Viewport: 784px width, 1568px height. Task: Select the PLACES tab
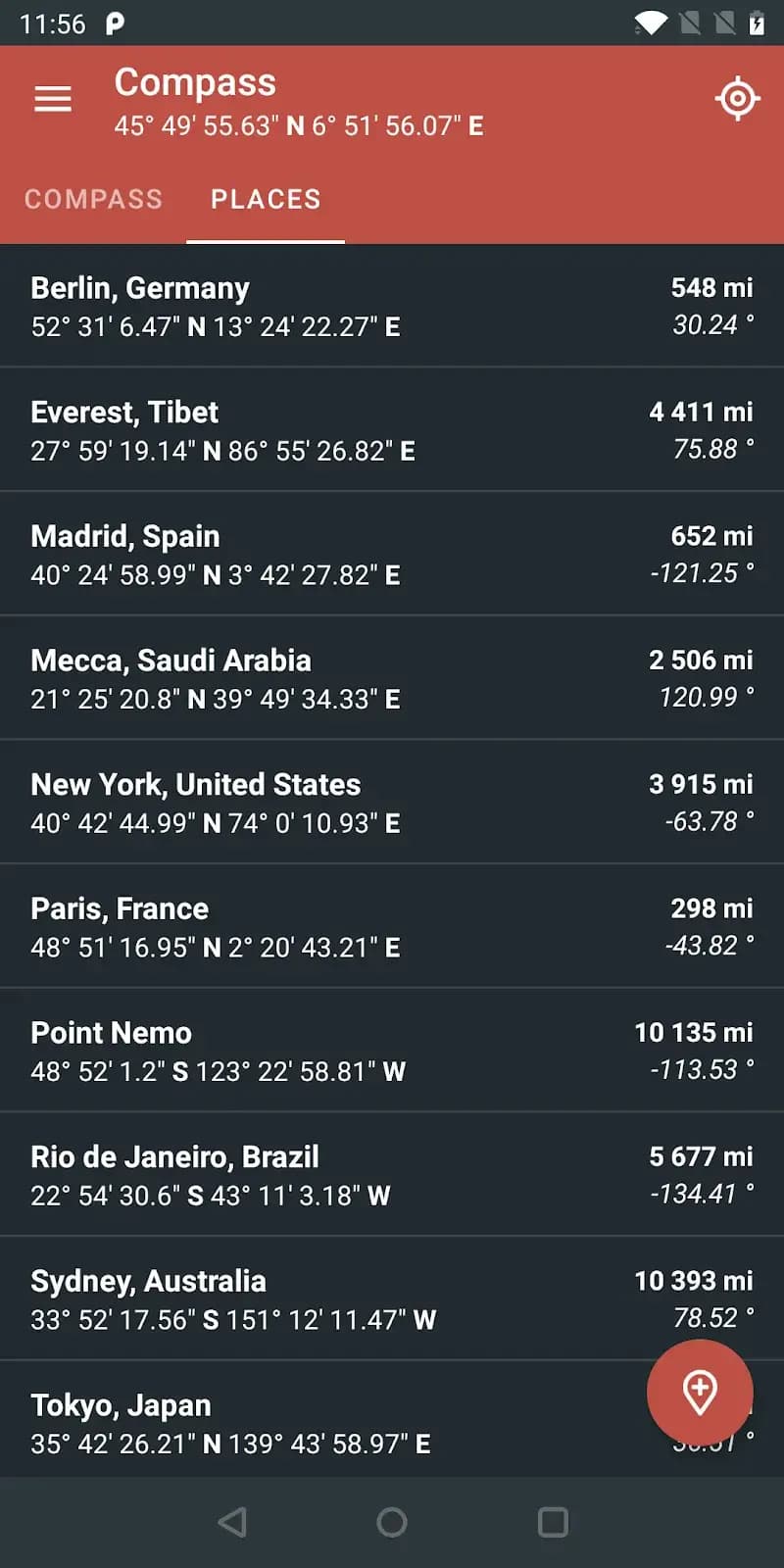(265, 199)
